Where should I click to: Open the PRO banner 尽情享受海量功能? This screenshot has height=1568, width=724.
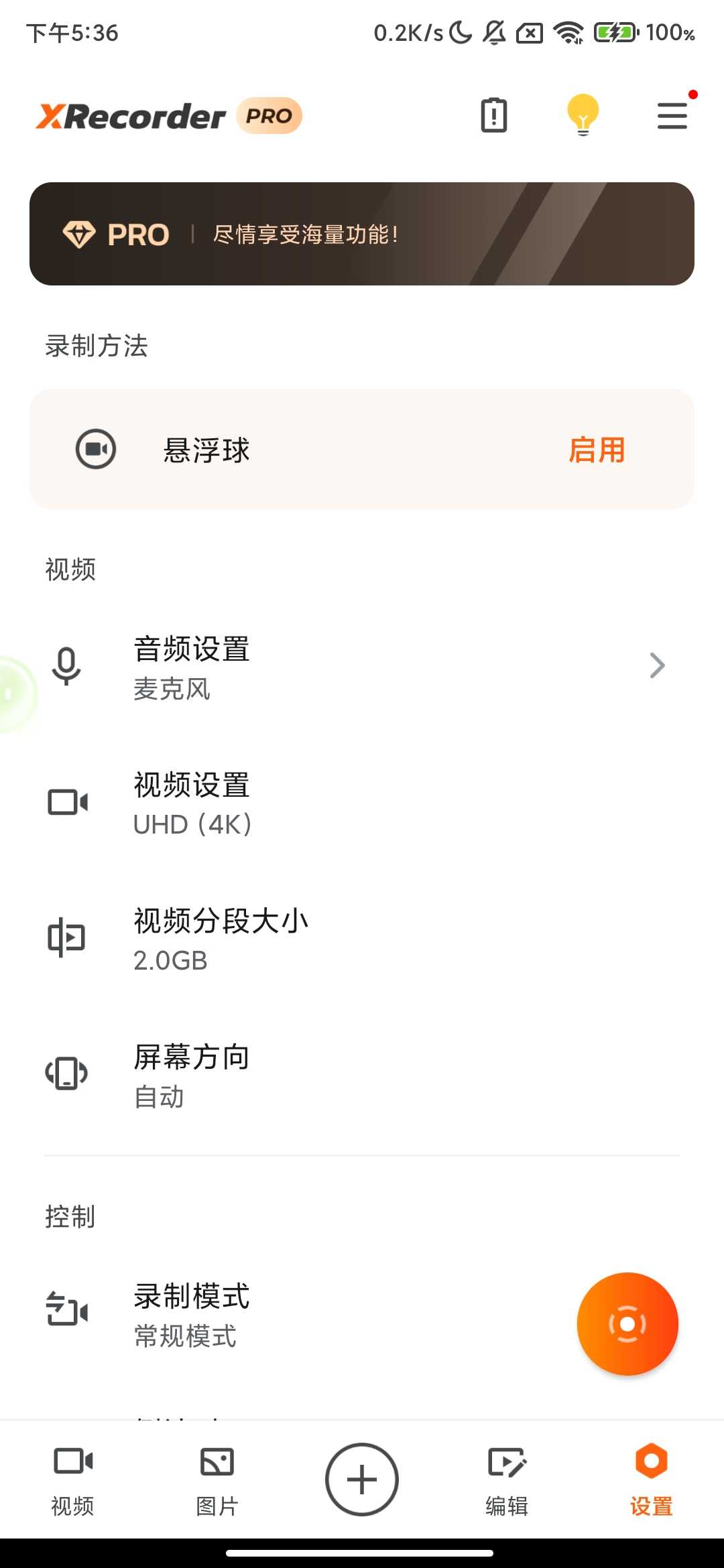pyautogui.click(x=362, y=233)
